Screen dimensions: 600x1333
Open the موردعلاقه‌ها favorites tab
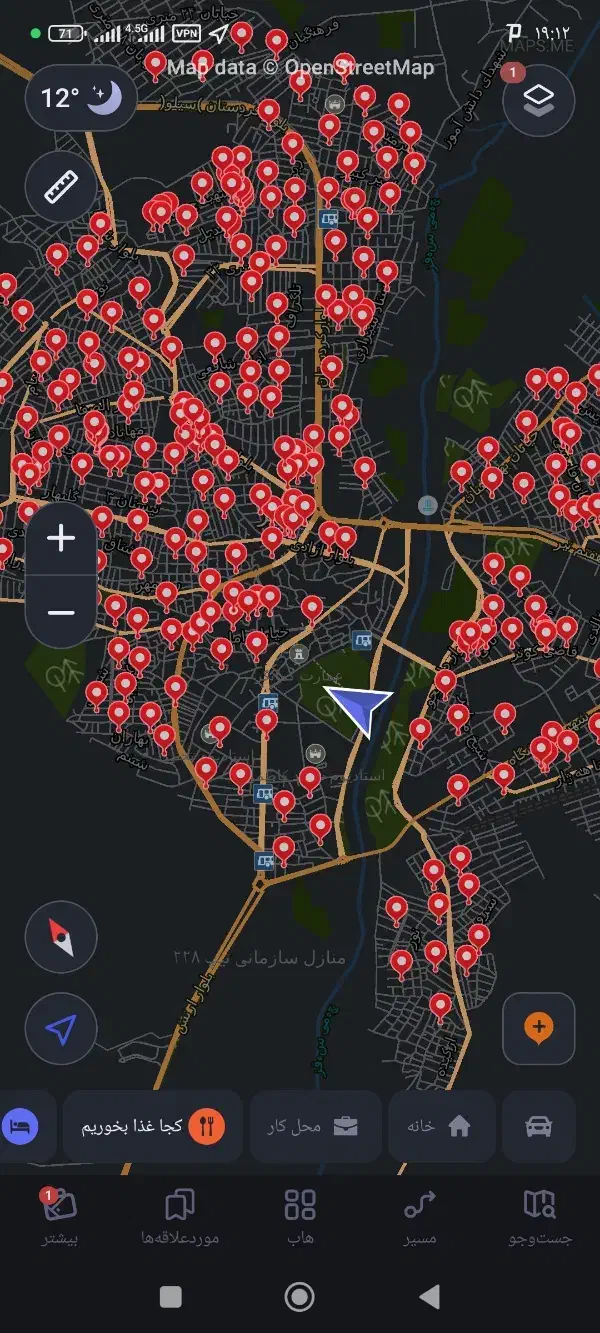180,1217
